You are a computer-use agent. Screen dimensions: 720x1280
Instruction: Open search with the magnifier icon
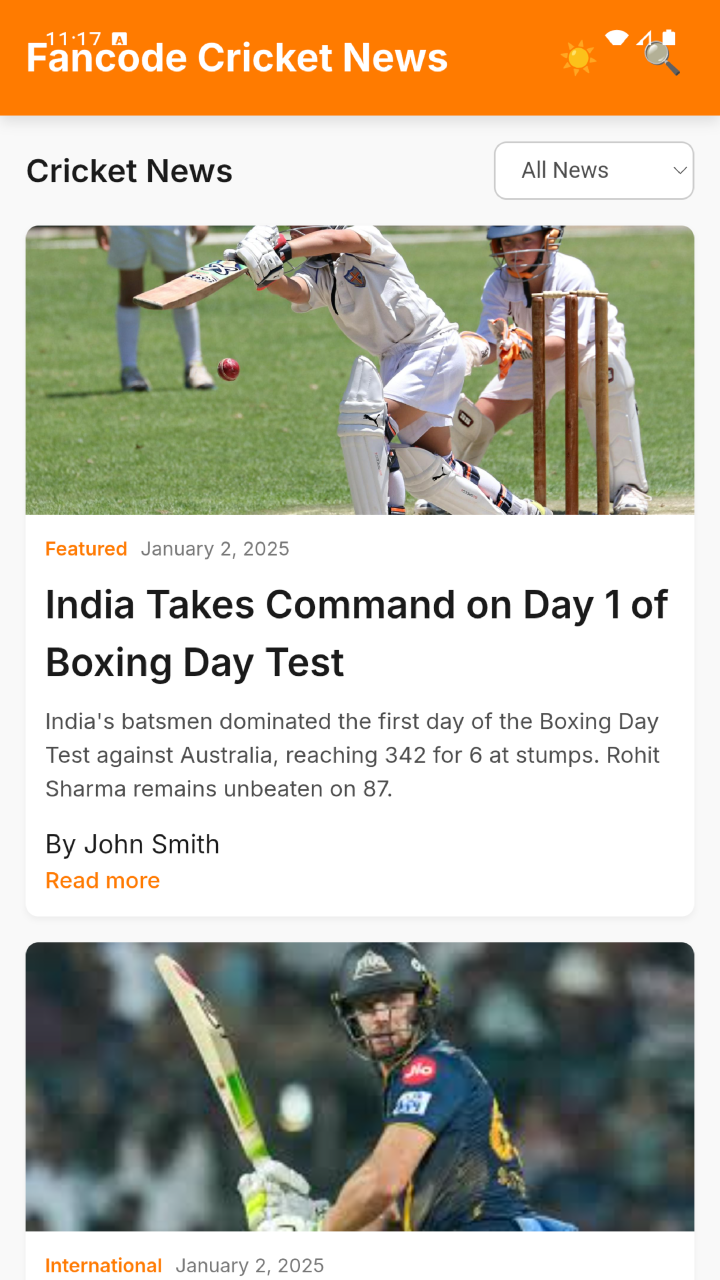[x=661, y=58]
